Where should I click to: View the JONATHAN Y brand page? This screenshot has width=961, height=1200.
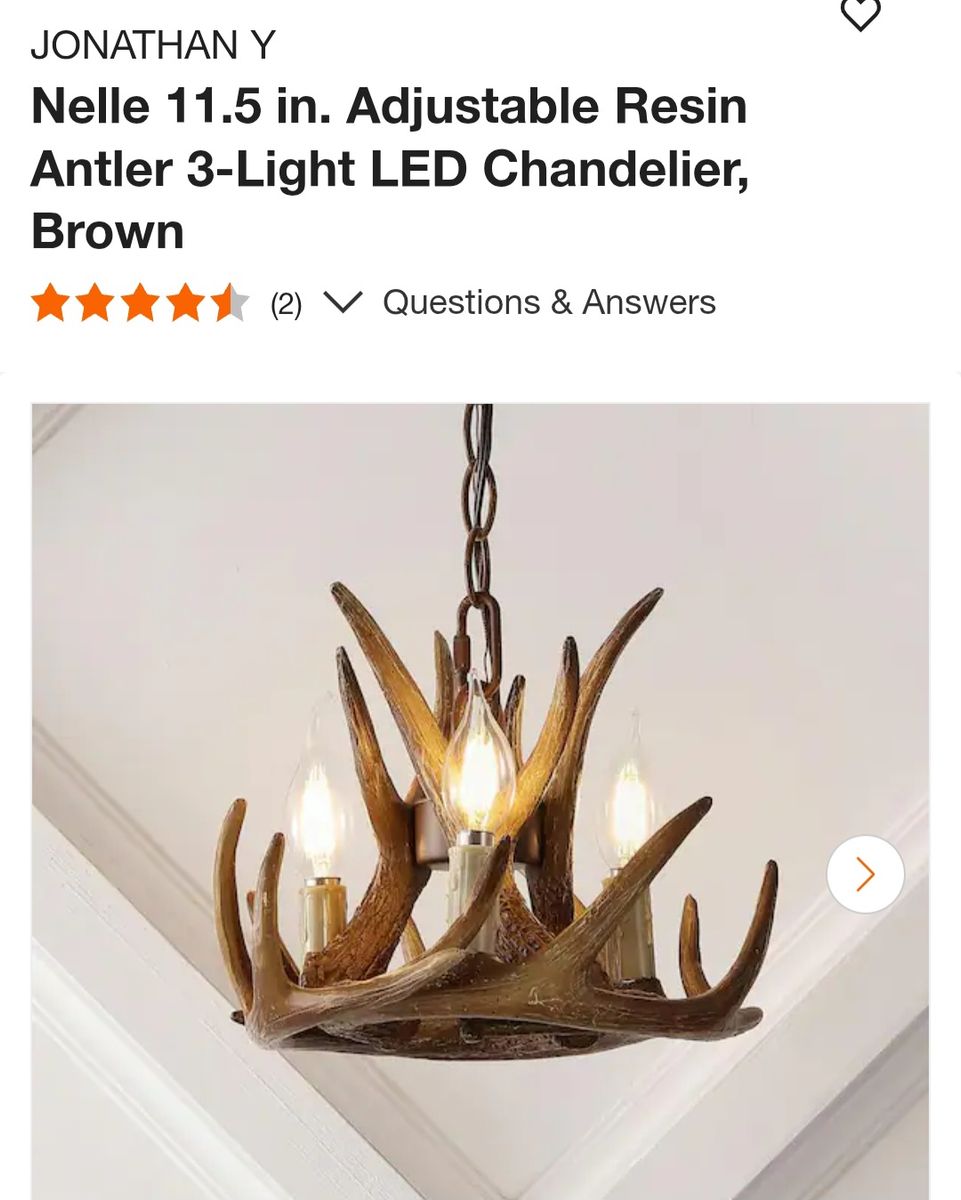click(153, 45)
